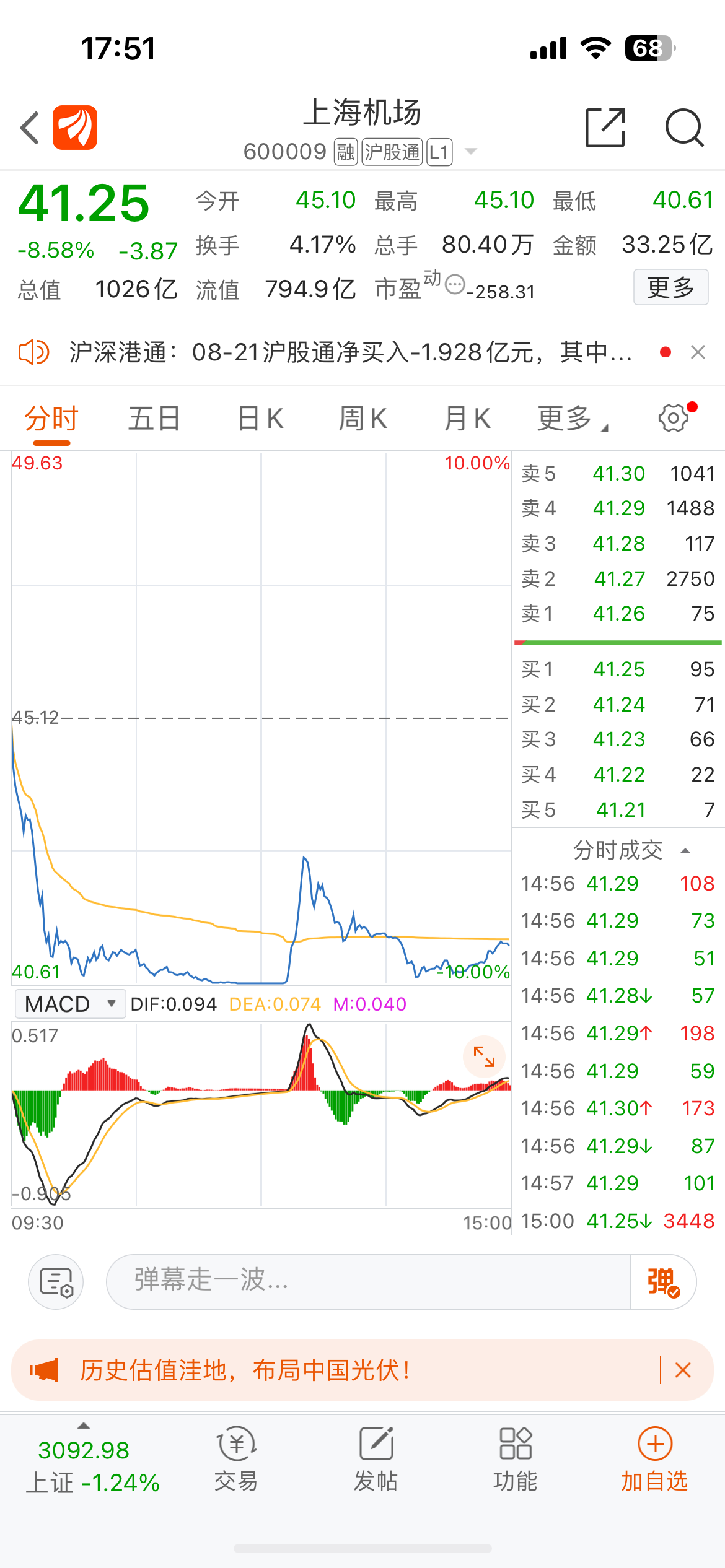
Task: Select the 月K chart tab
Action: click(467, 419)
